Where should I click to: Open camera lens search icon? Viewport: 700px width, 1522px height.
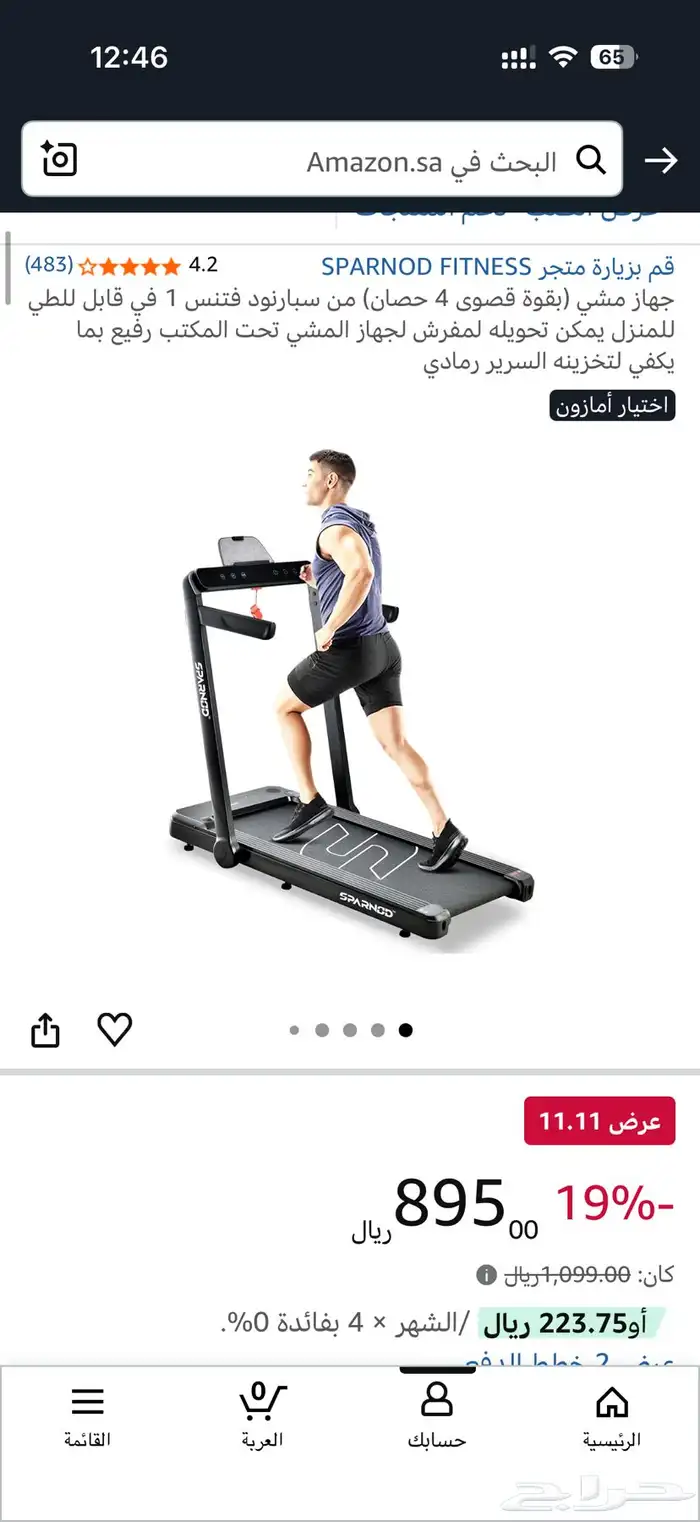[x=59, y=160]
